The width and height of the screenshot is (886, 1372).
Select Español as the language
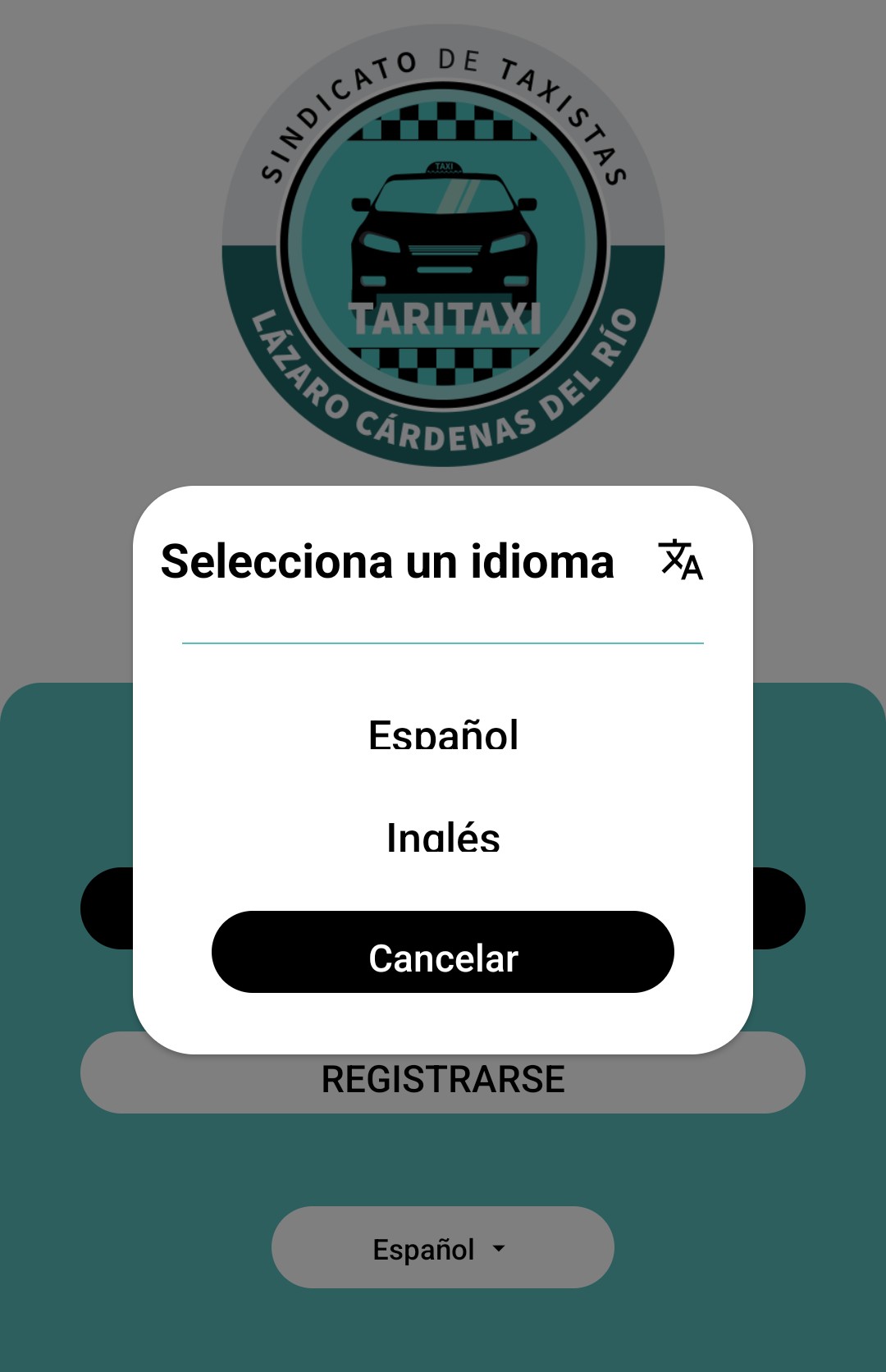(443, 734)
